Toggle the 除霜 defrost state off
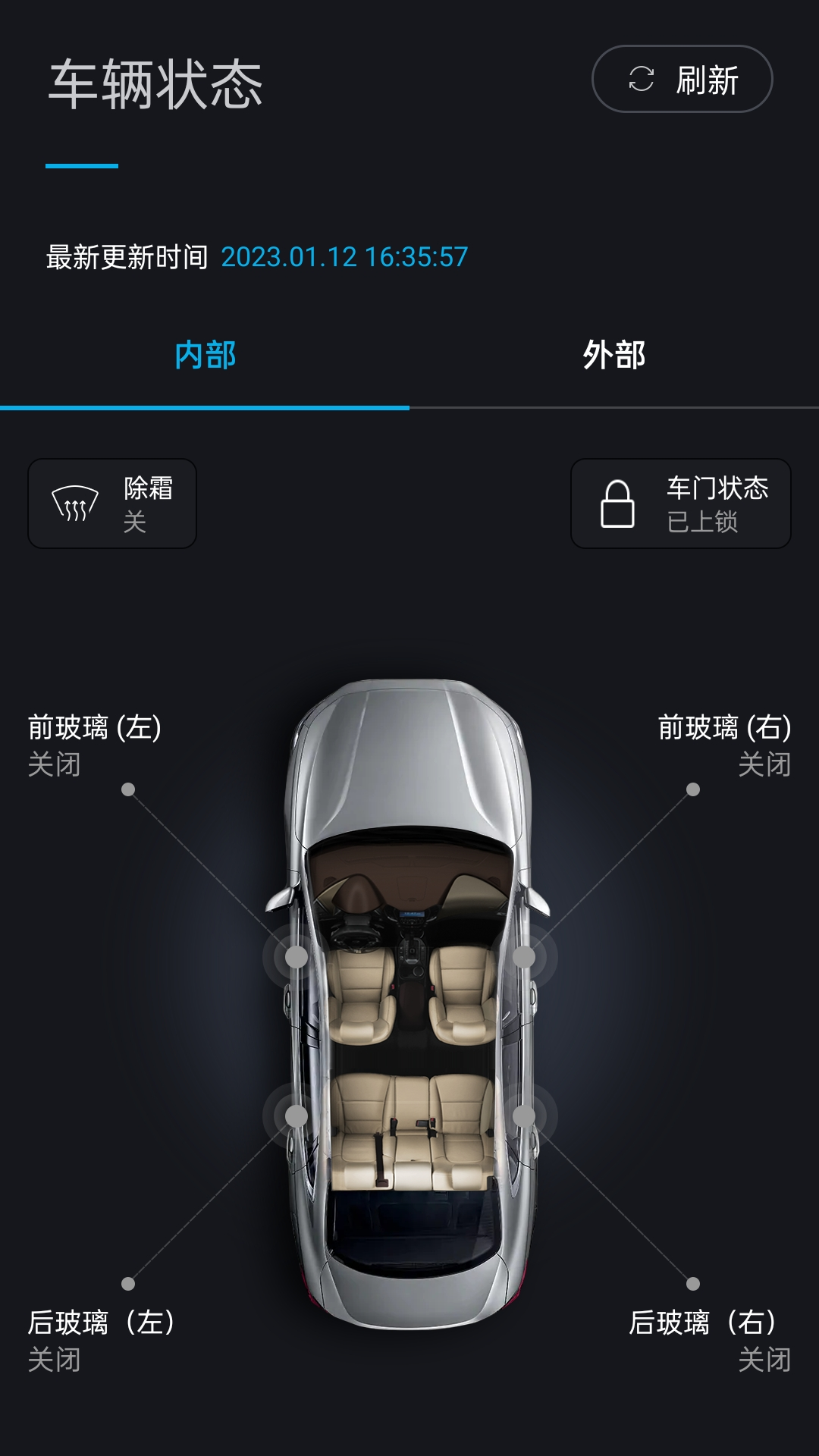Screen dimensions: 819x1456 (112, 503)
